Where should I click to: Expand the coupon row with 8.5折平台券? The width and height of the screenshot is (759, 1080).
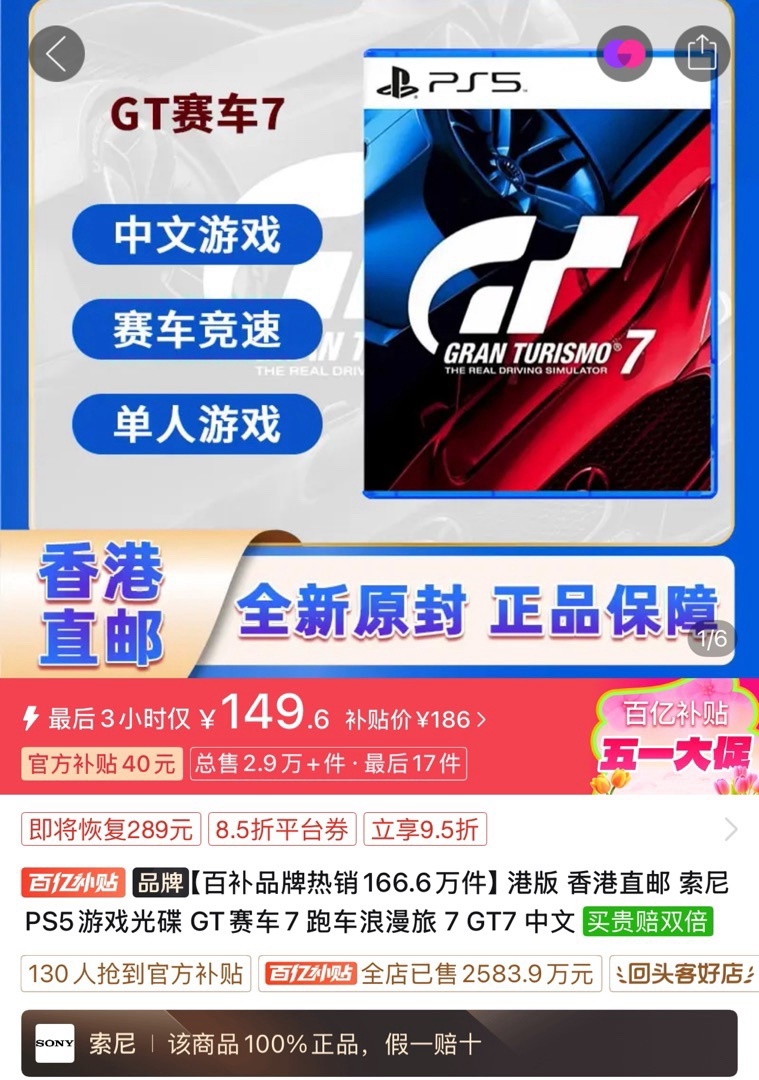[730, 829]
